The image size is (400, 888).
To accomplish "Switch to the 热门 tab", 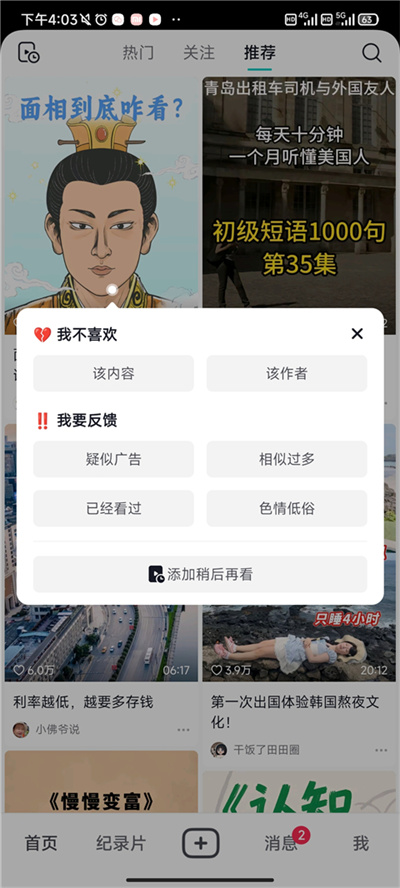I will click(138, 53).
